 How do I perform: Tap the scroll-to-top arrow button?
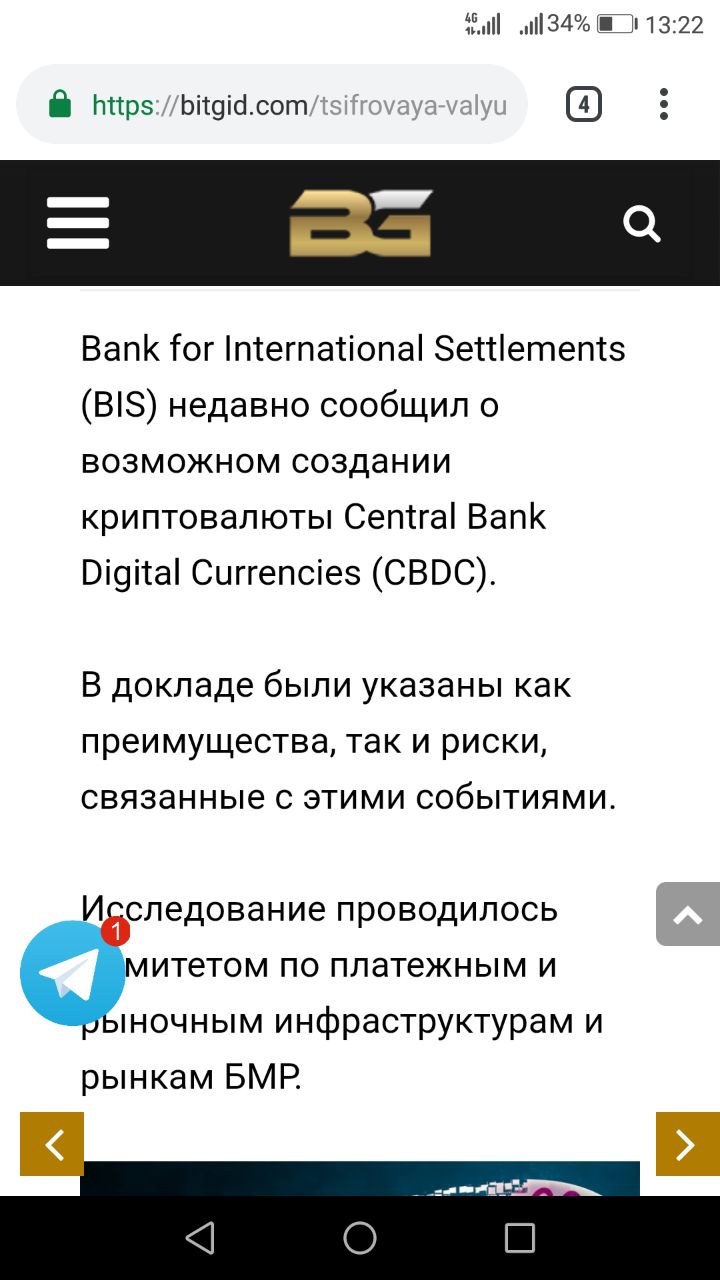tap(688, 914)
